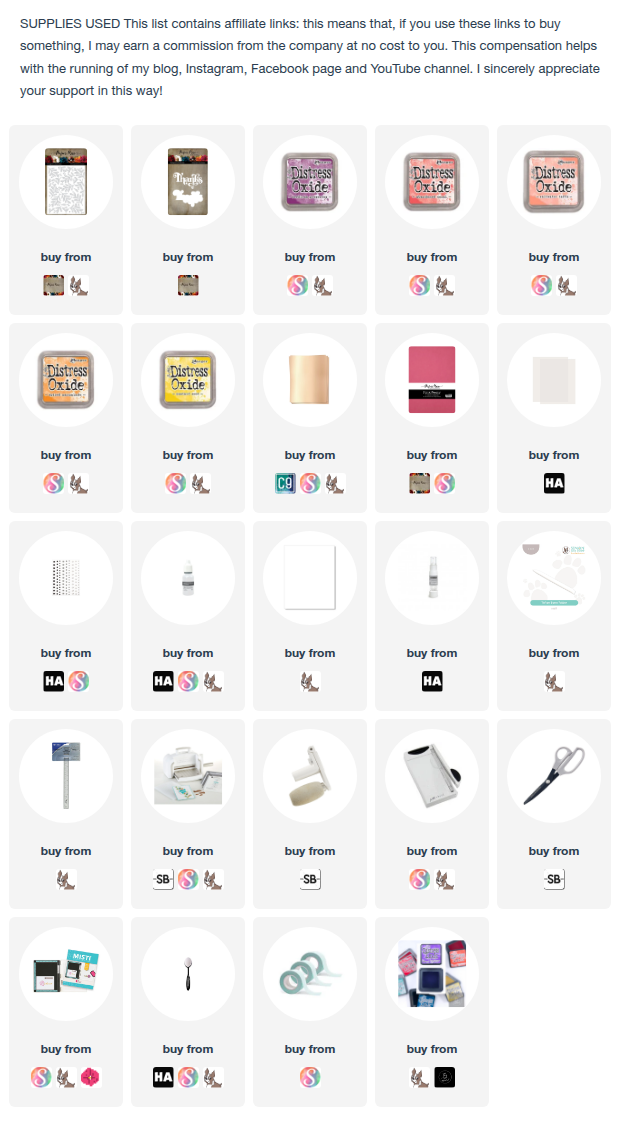View the purple Distress Oxide ink pad

[x=310, y=181]
